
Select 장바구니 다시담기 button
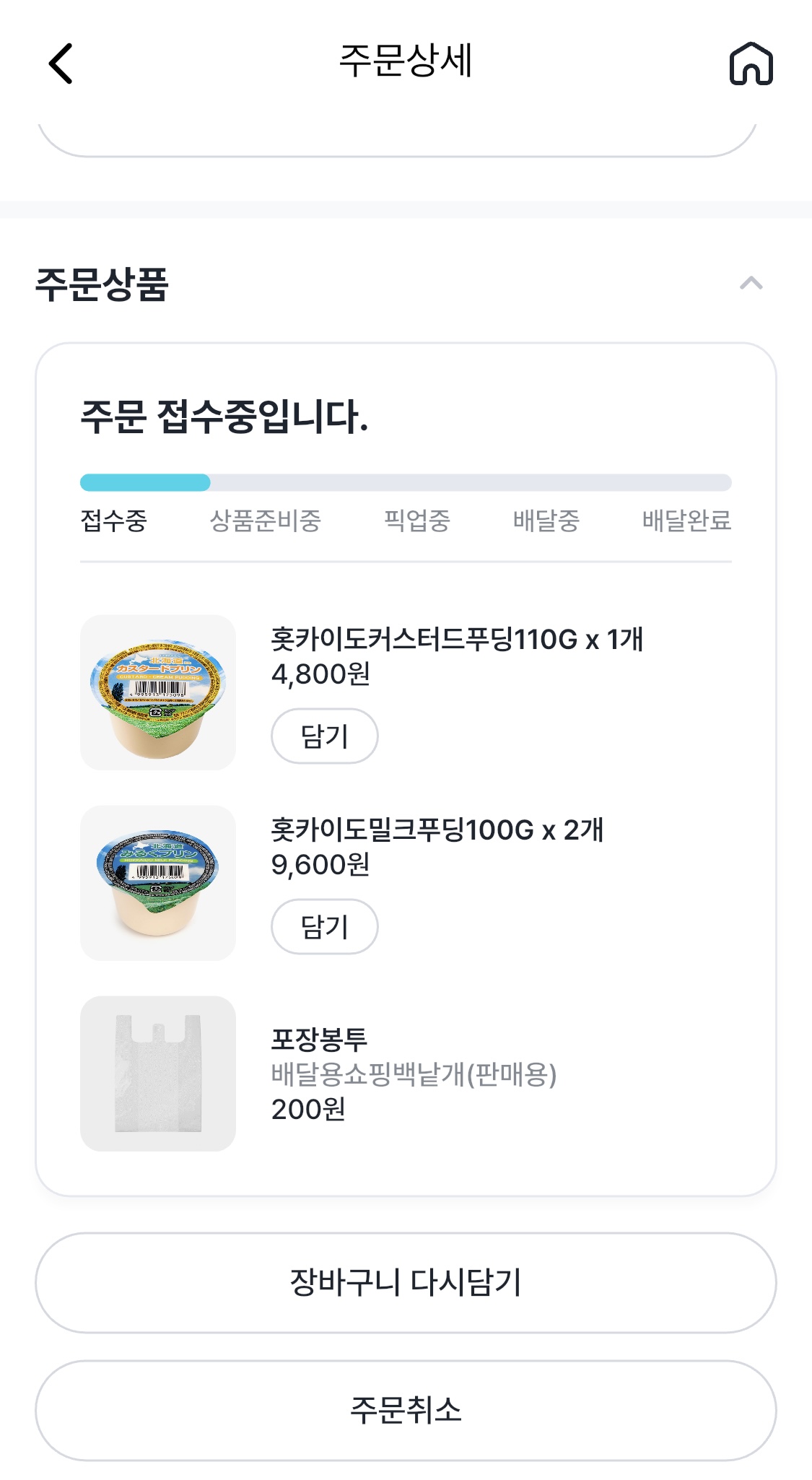point(406,1282)
